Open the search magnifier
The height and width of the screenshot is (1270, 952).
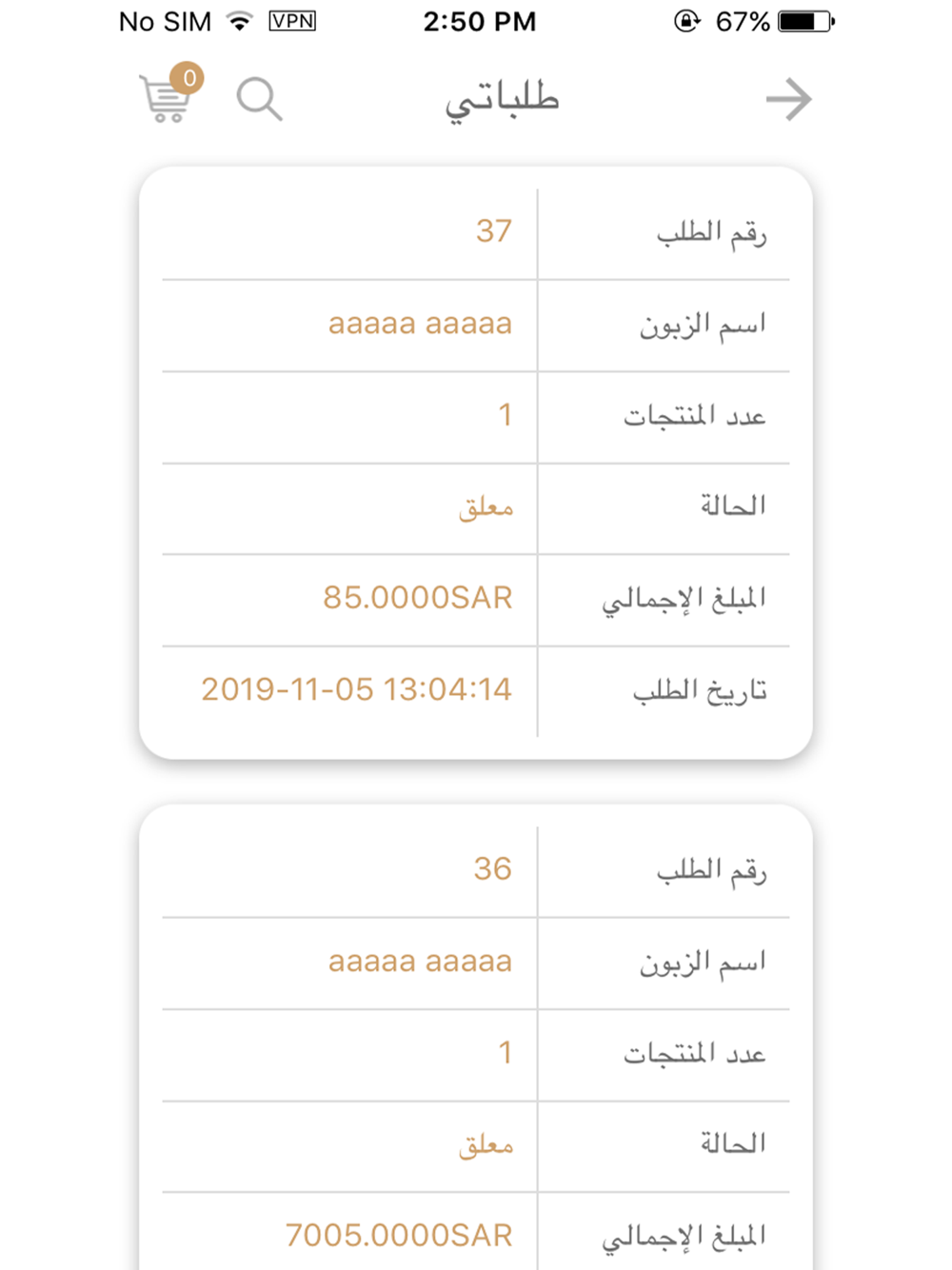pyautogui.click(x=258, y=99)
